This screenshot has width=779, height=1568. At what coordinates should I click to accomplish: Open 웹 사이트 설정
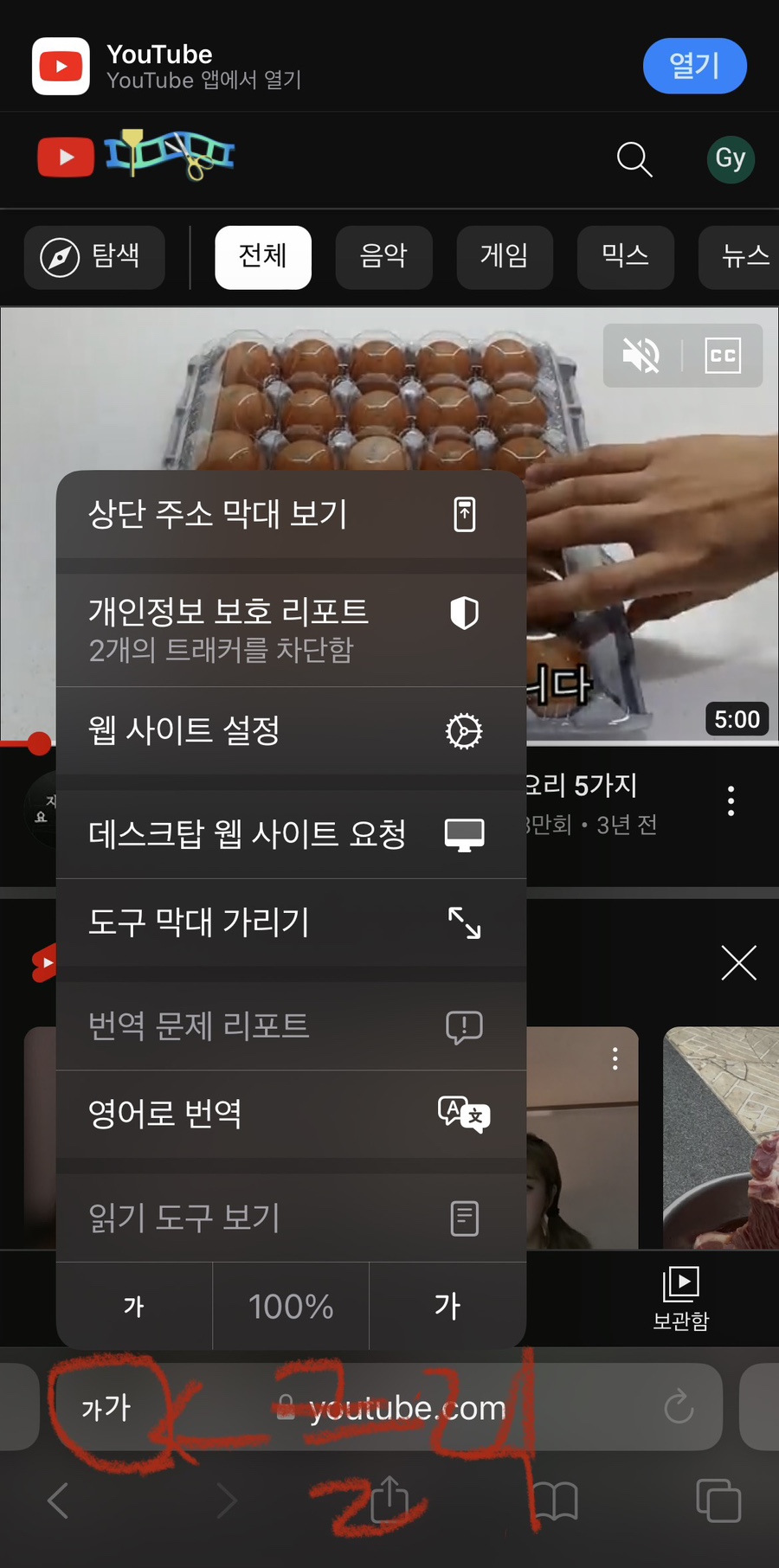291,731
